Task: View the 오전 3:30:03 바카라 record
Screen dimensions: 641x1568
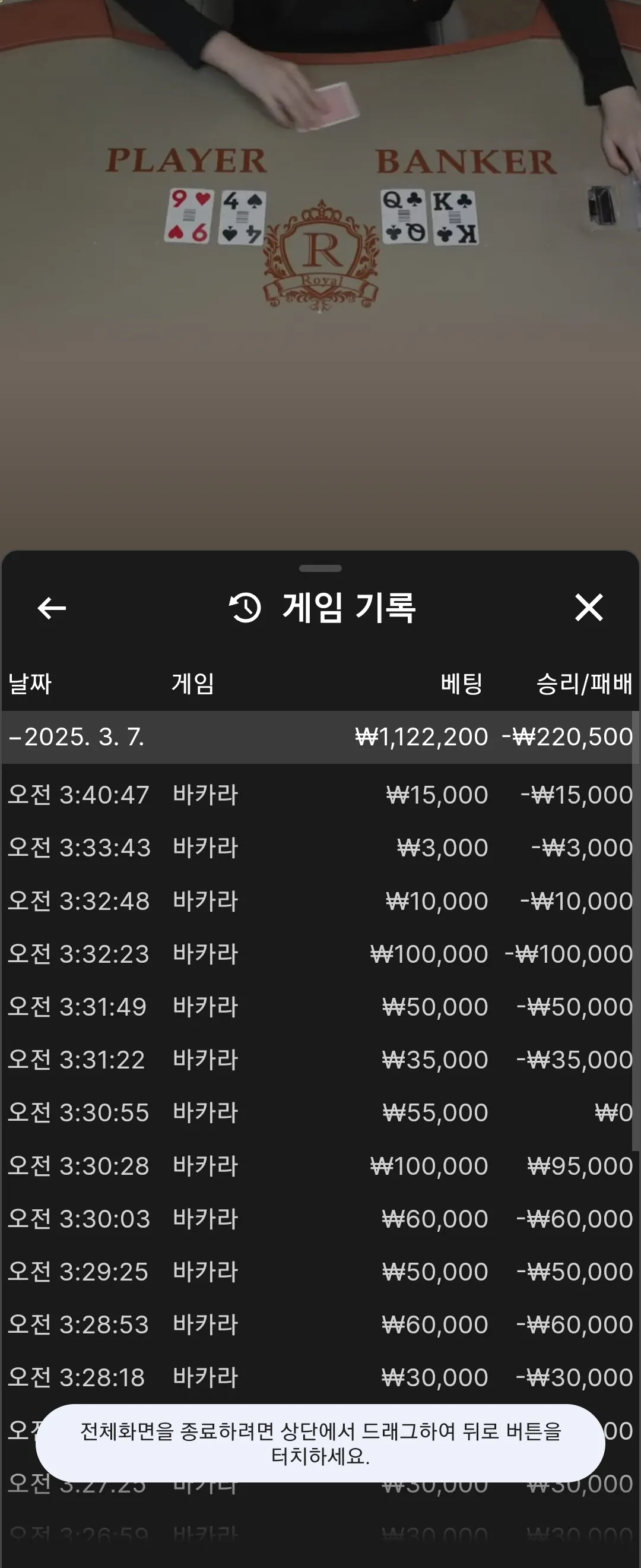Action: pos(320,1219)
